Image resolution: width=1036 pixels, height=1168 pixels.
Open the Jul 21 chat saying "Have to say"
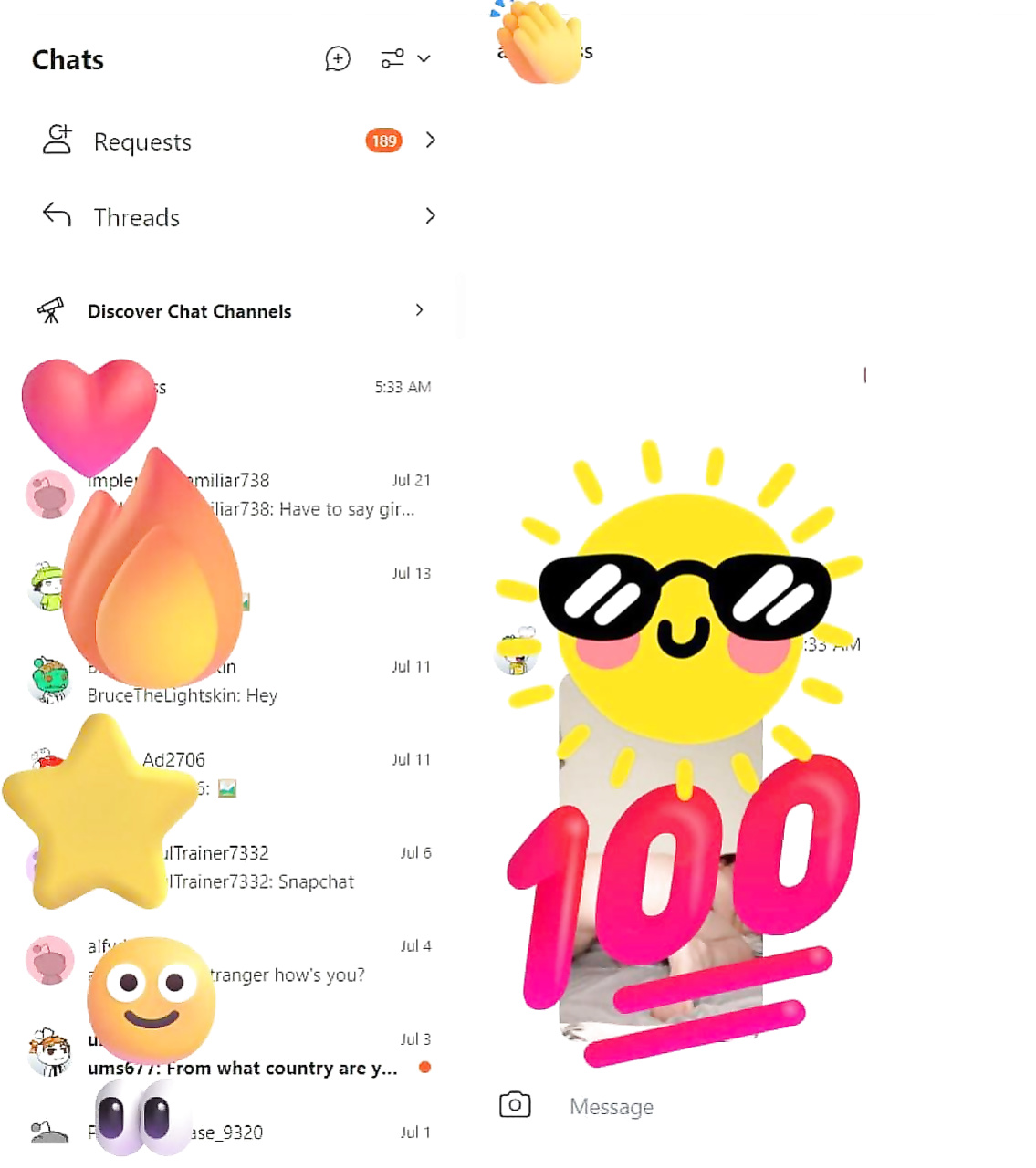(x=310, y=495)
